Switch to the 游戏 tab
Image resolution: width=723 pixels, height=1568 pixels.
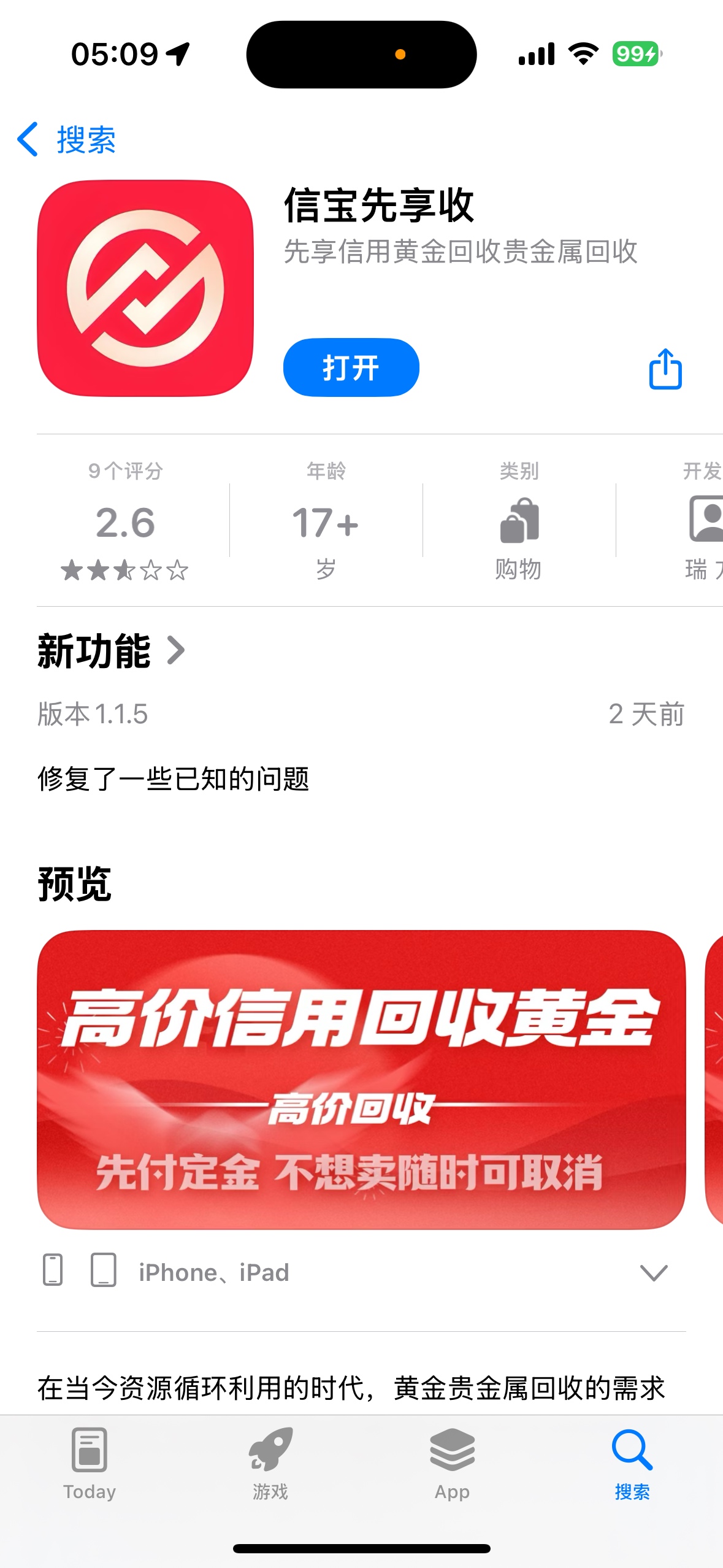(x=270, y=1464)
